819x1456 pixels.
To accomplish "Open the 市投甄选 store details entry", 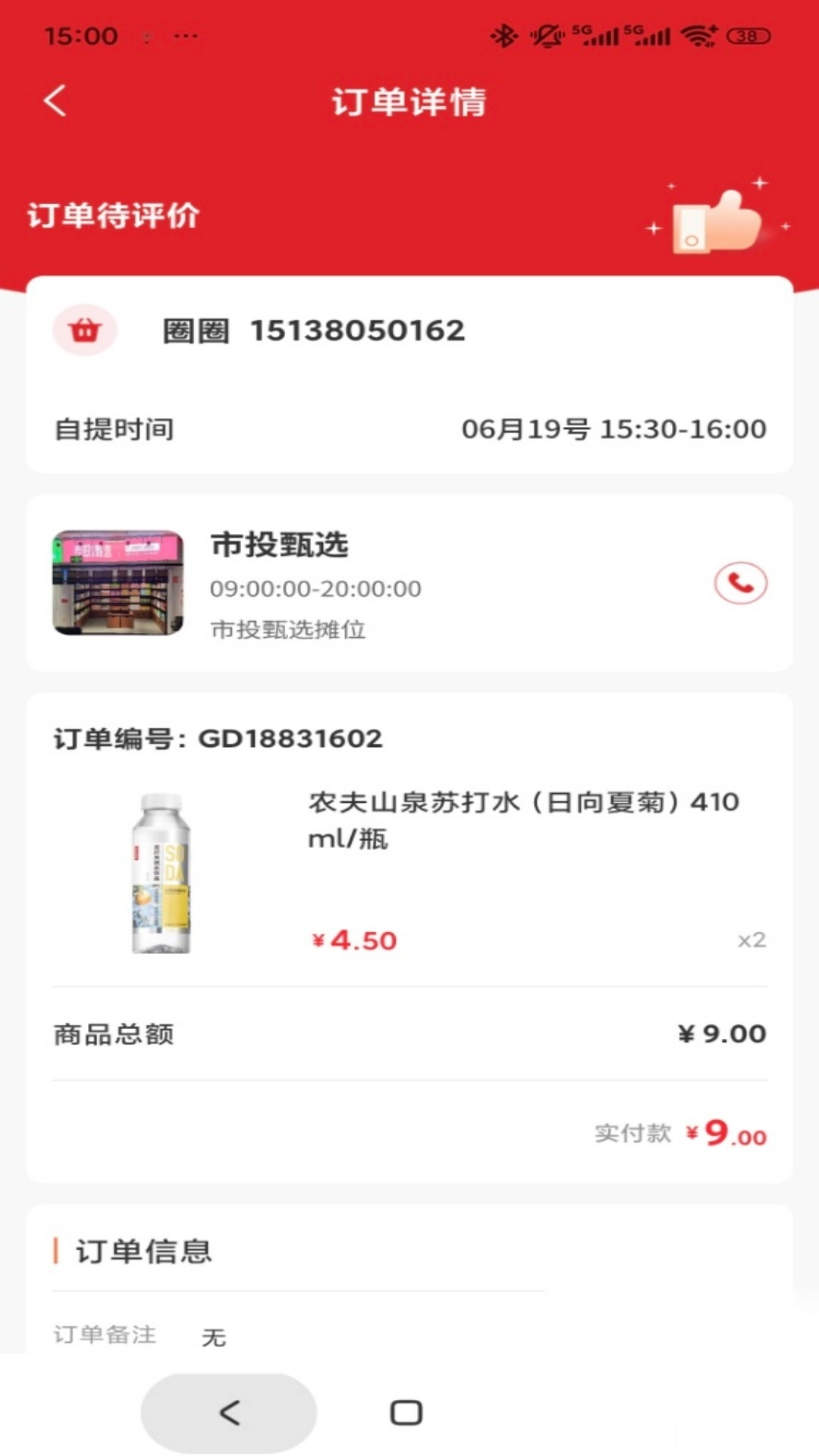I will tap(409, 585).
